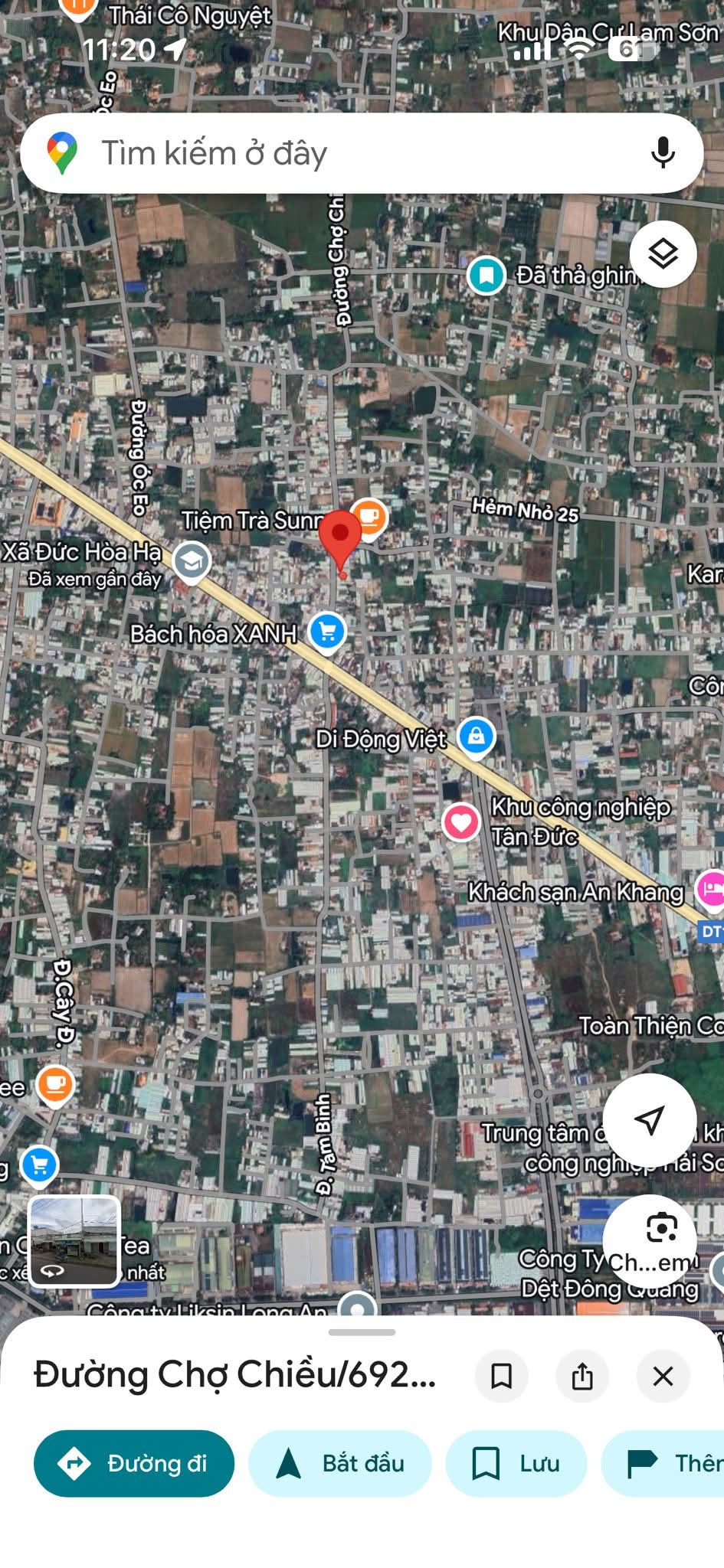This screenshot has width=724, height=1568.
Task: Open Tiệm Trà Sunny cafe marker
Action: (369, 518)
